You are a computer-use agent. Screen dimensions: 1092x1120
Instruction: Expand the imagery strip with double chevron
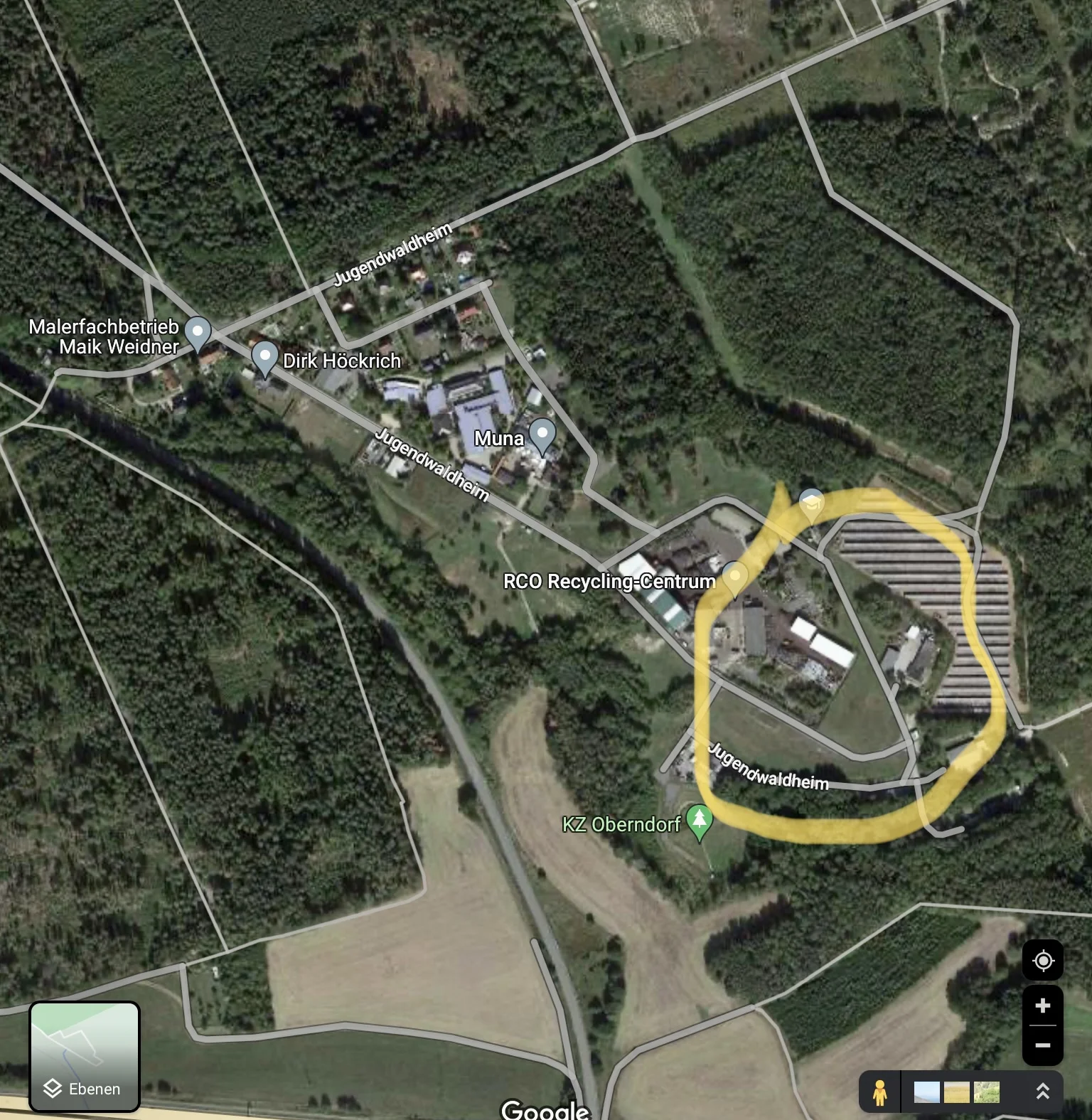pyautogui.click(x=1042, y=1092)
